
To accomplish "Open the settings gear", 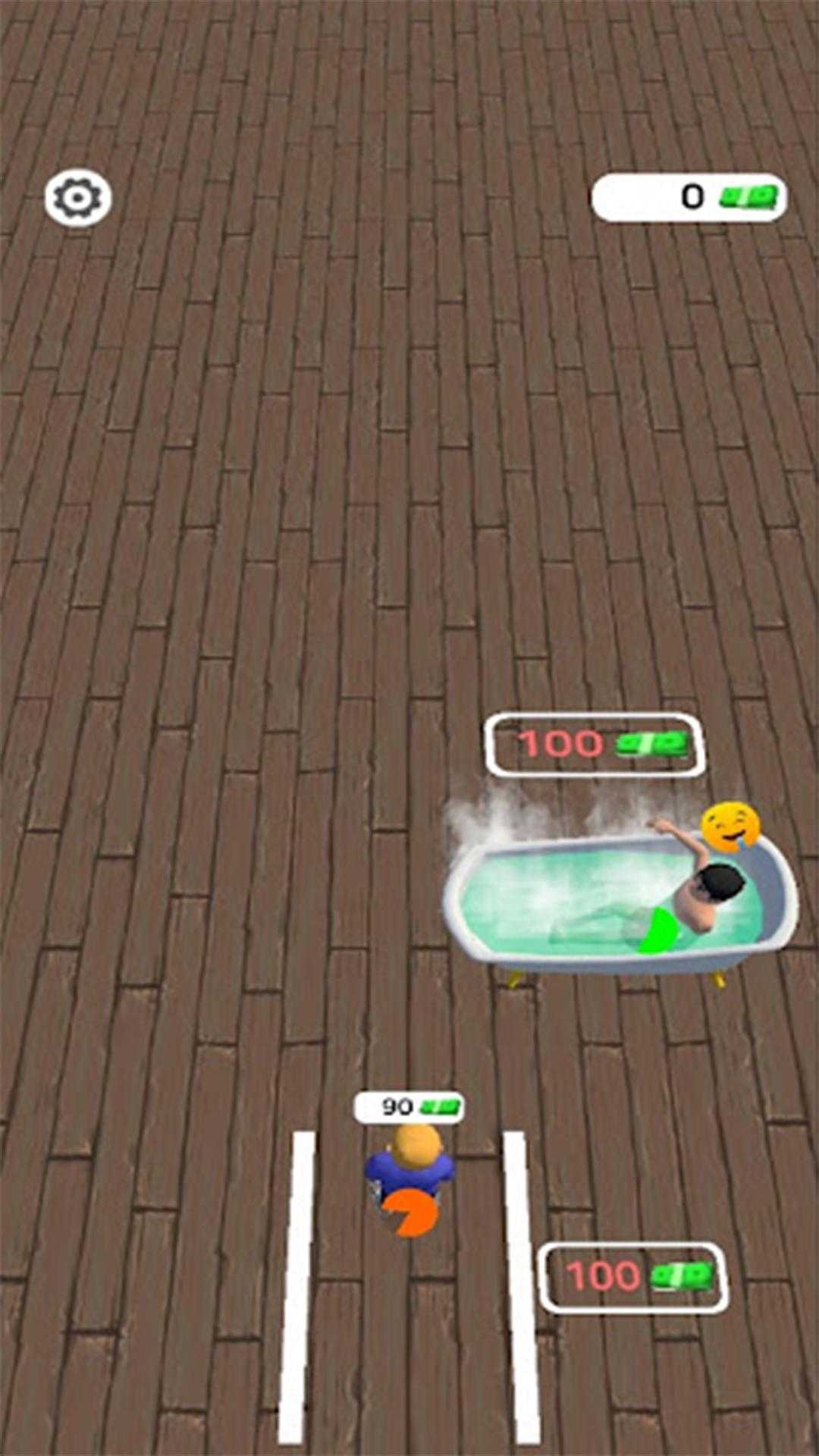I will coord(77,199).
